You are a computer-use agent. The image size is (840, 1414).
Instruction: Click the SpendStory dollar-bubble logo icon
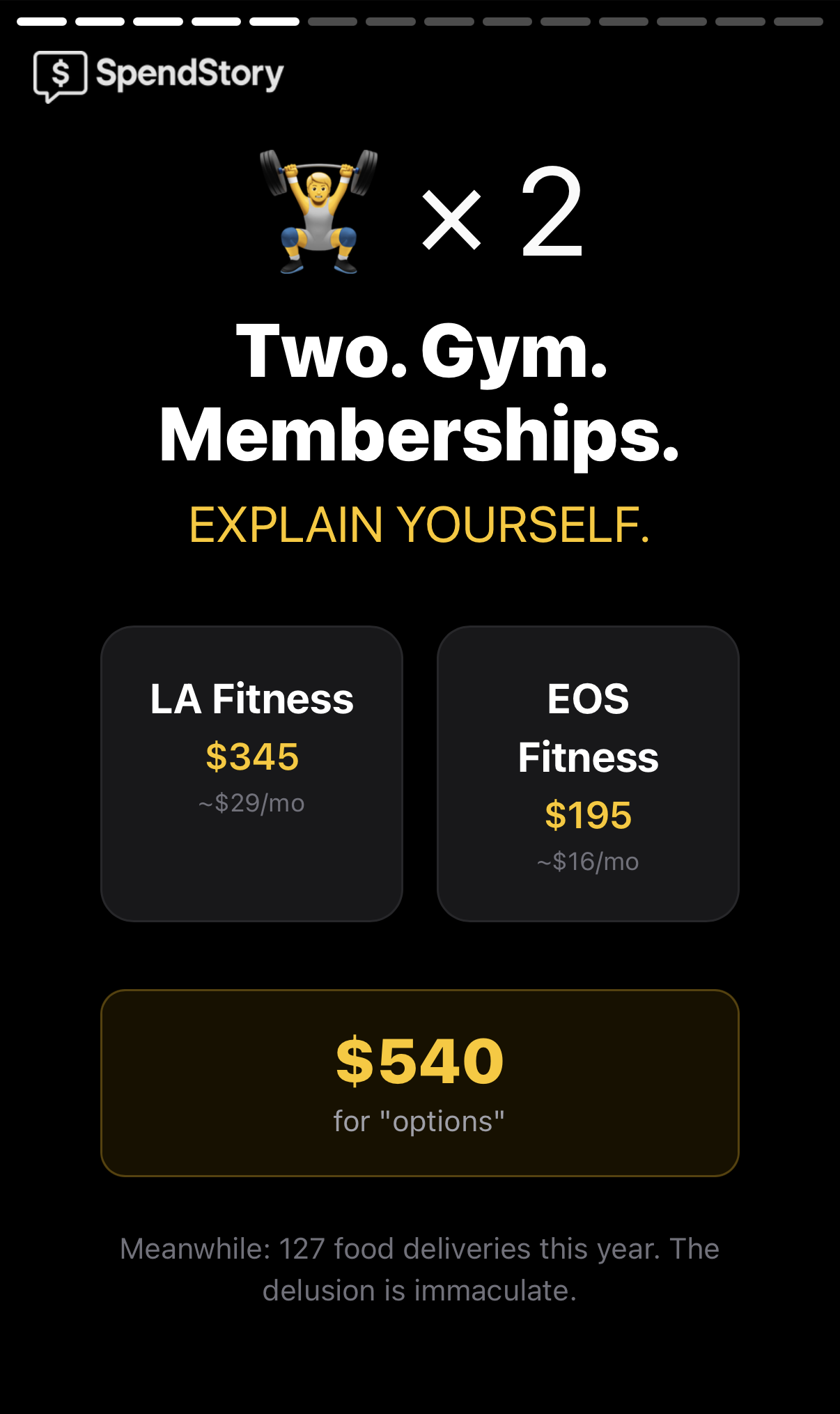click(x=60, y=73)
